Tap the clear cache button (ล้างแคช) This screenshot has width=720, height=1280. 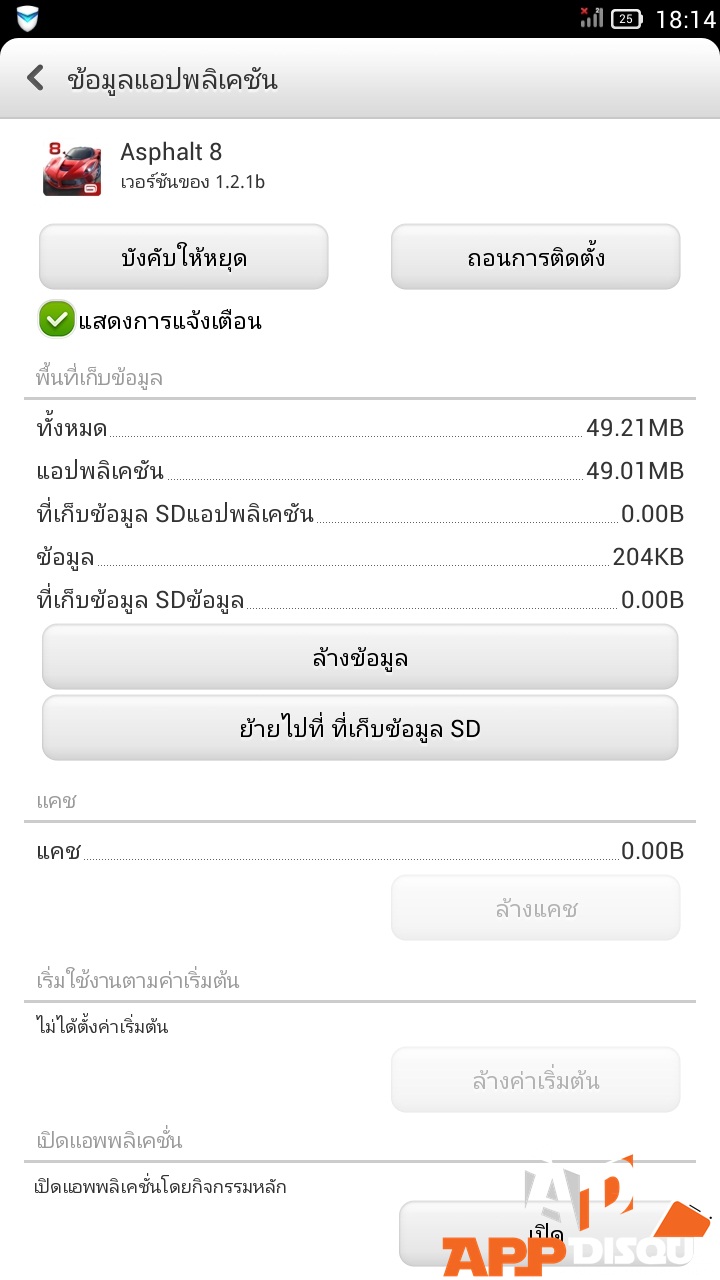[535, 908]
